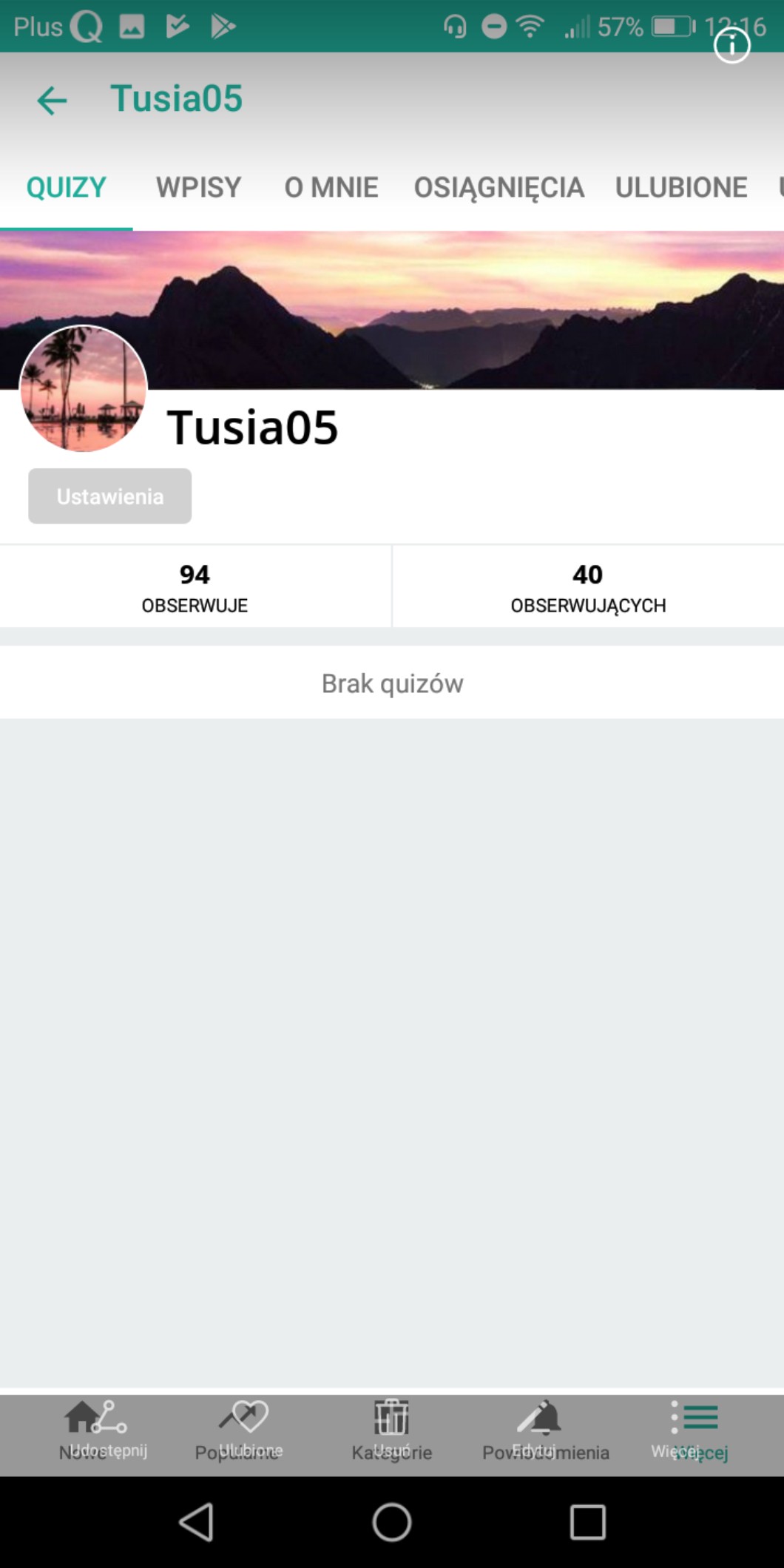Go to Nowe in bottom navigation

81,1433
